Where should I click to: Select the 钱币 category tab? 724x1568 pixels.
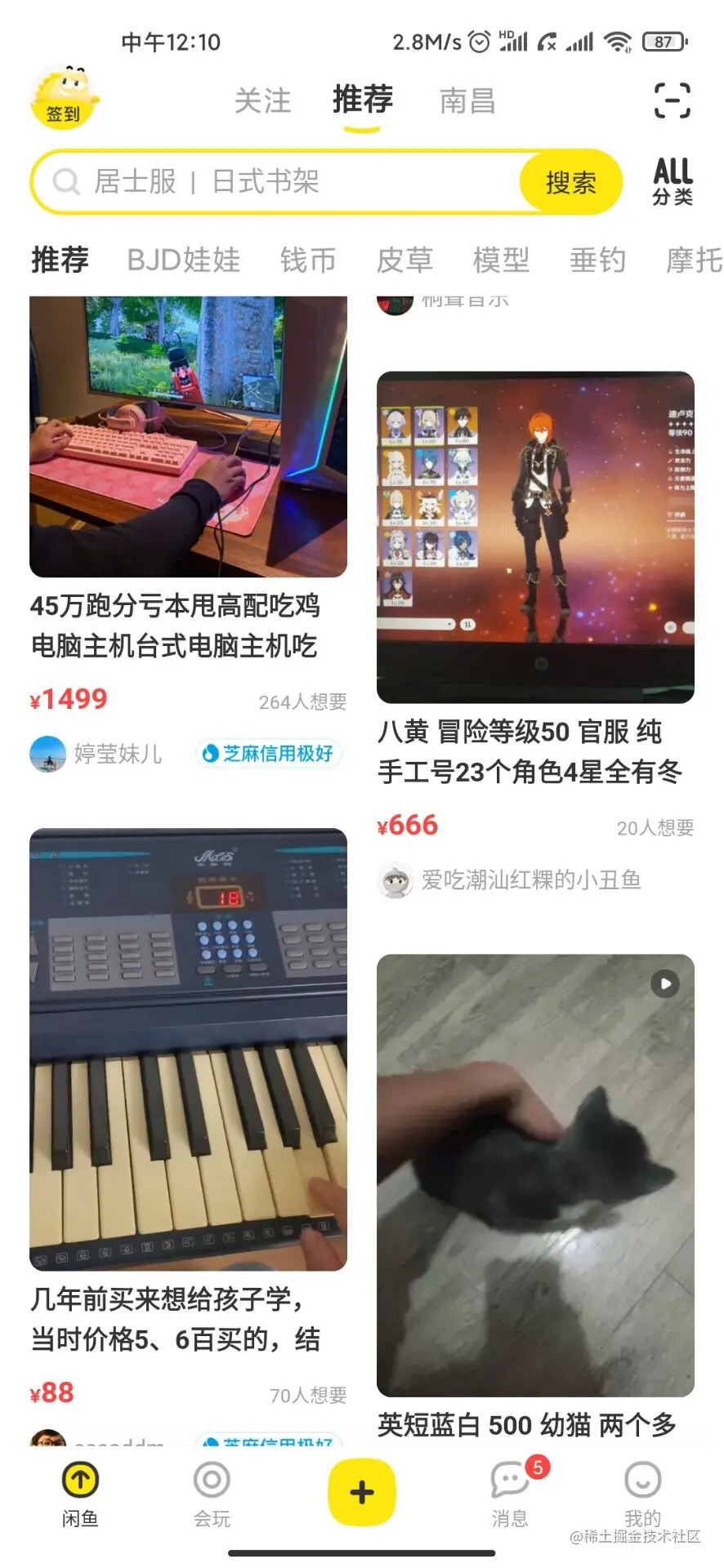tap(308, 260)
